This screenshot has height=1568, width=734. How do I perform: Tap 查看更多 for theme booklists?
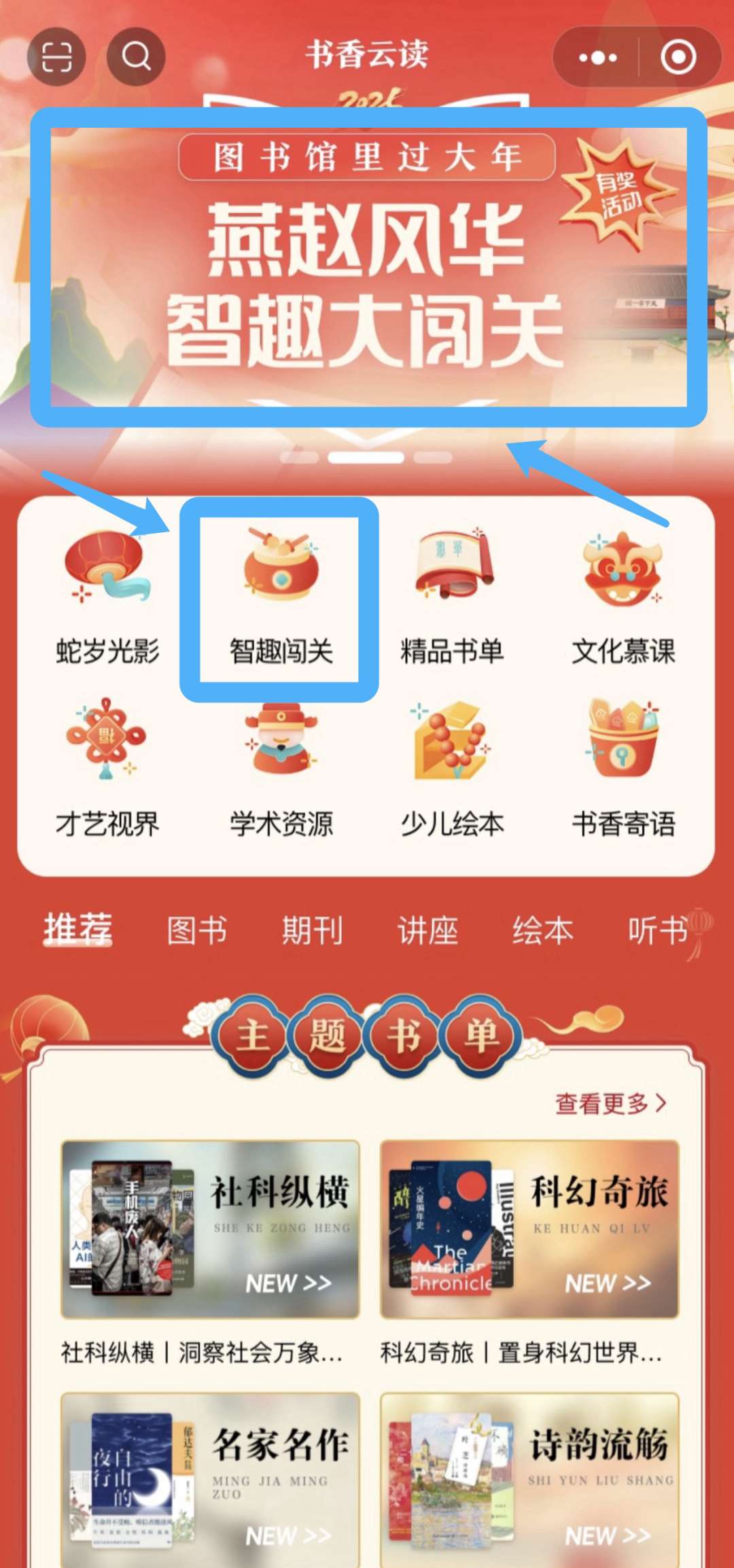pos(610,1104)
